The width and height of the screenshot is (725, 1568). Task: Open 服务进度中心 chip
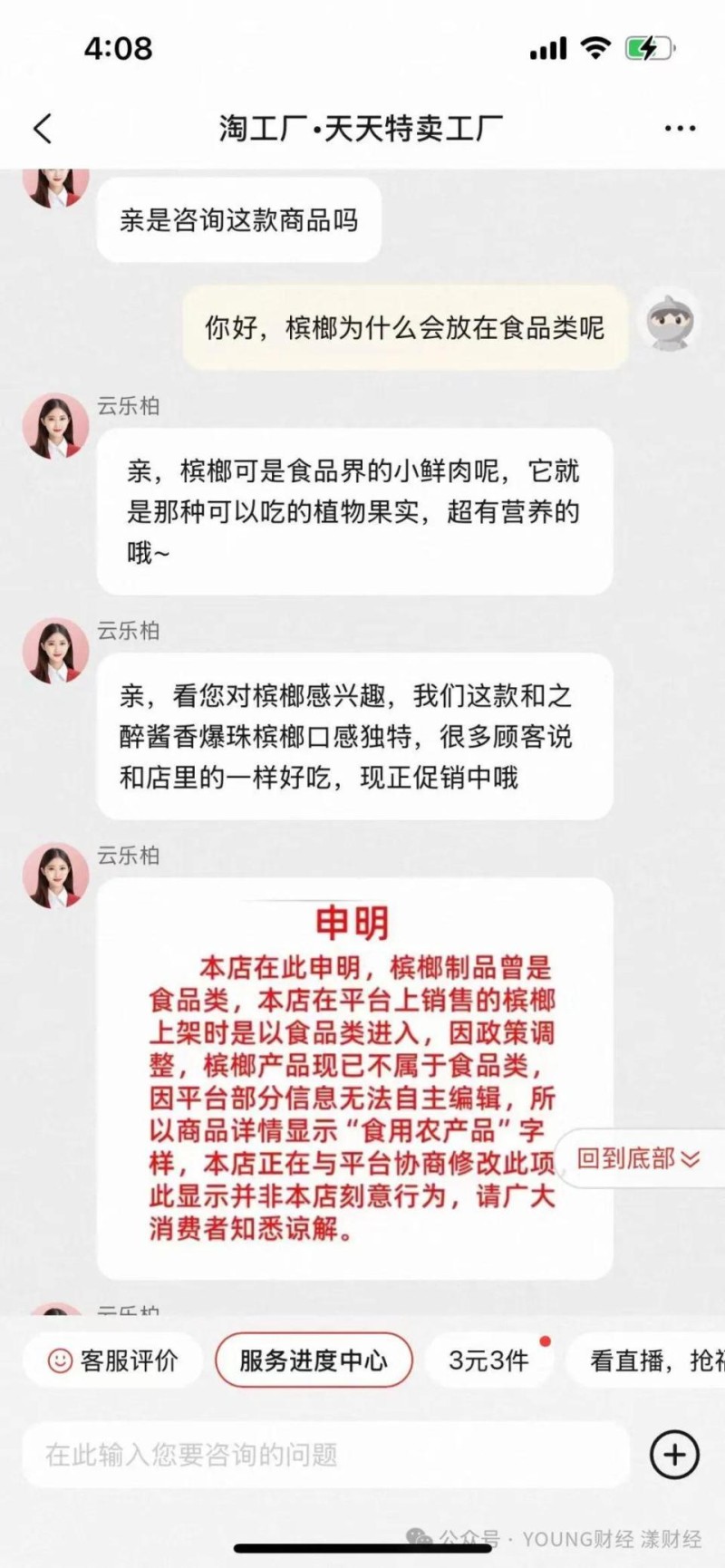pos(314,1360)
